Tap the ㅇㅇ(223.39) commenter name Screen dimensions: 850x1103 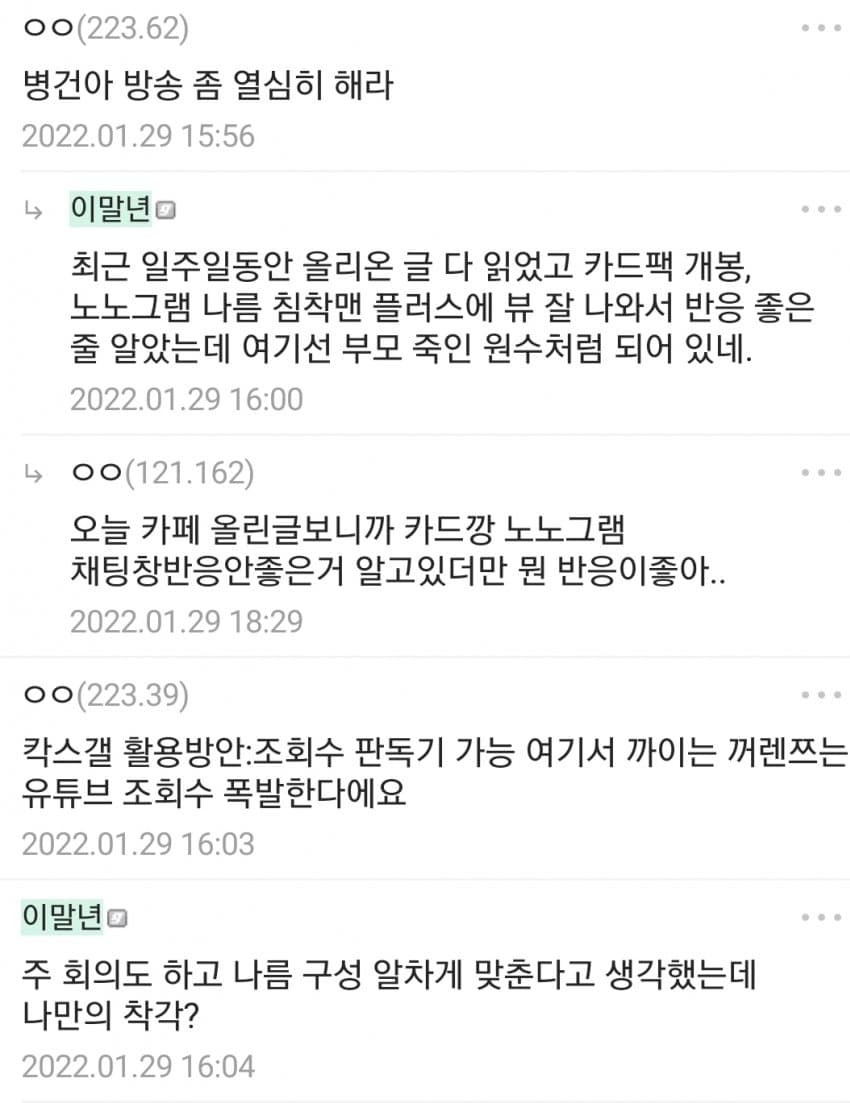(105, 694)
